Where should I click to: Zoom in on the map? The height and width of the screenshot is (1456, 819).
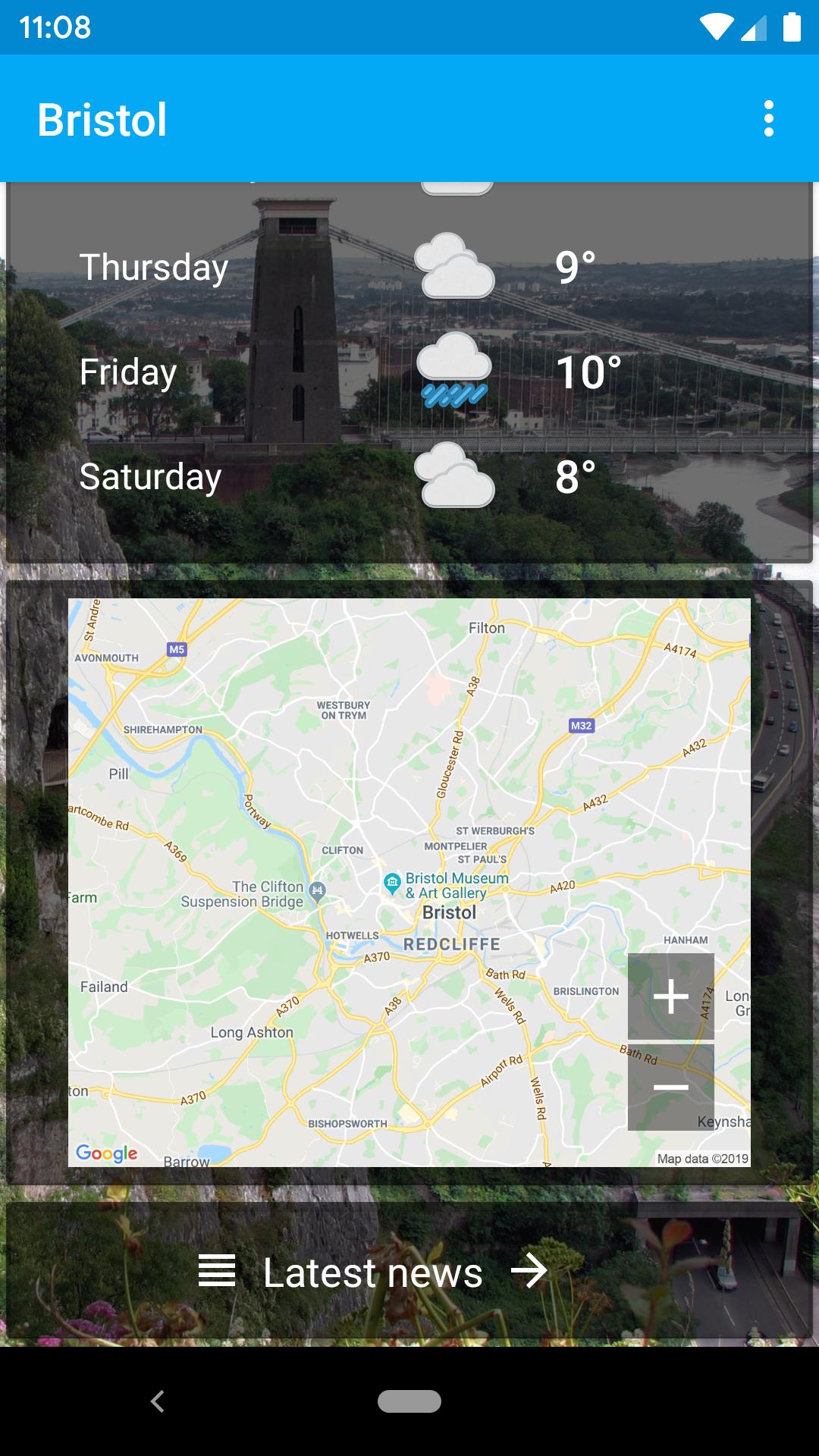click(x=670, y=996)
